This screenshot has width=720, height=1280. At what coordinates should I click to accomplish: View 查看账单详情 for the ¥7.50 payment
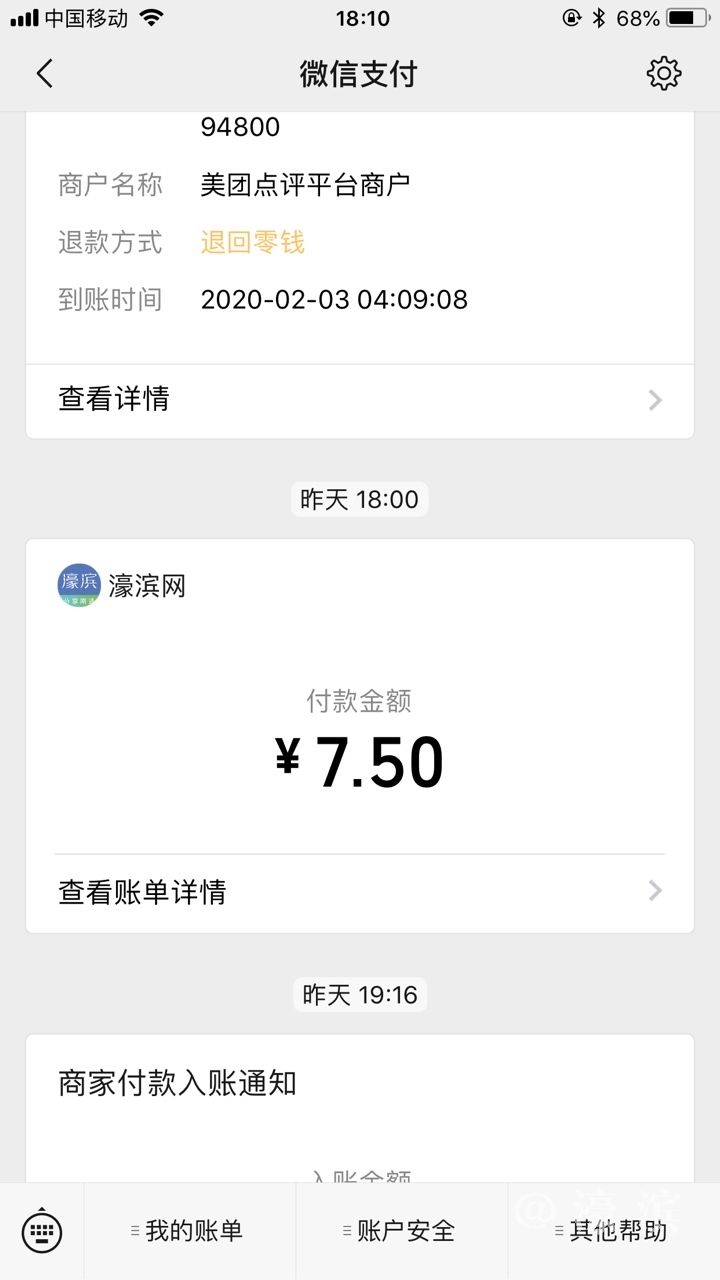coord(359,891)
